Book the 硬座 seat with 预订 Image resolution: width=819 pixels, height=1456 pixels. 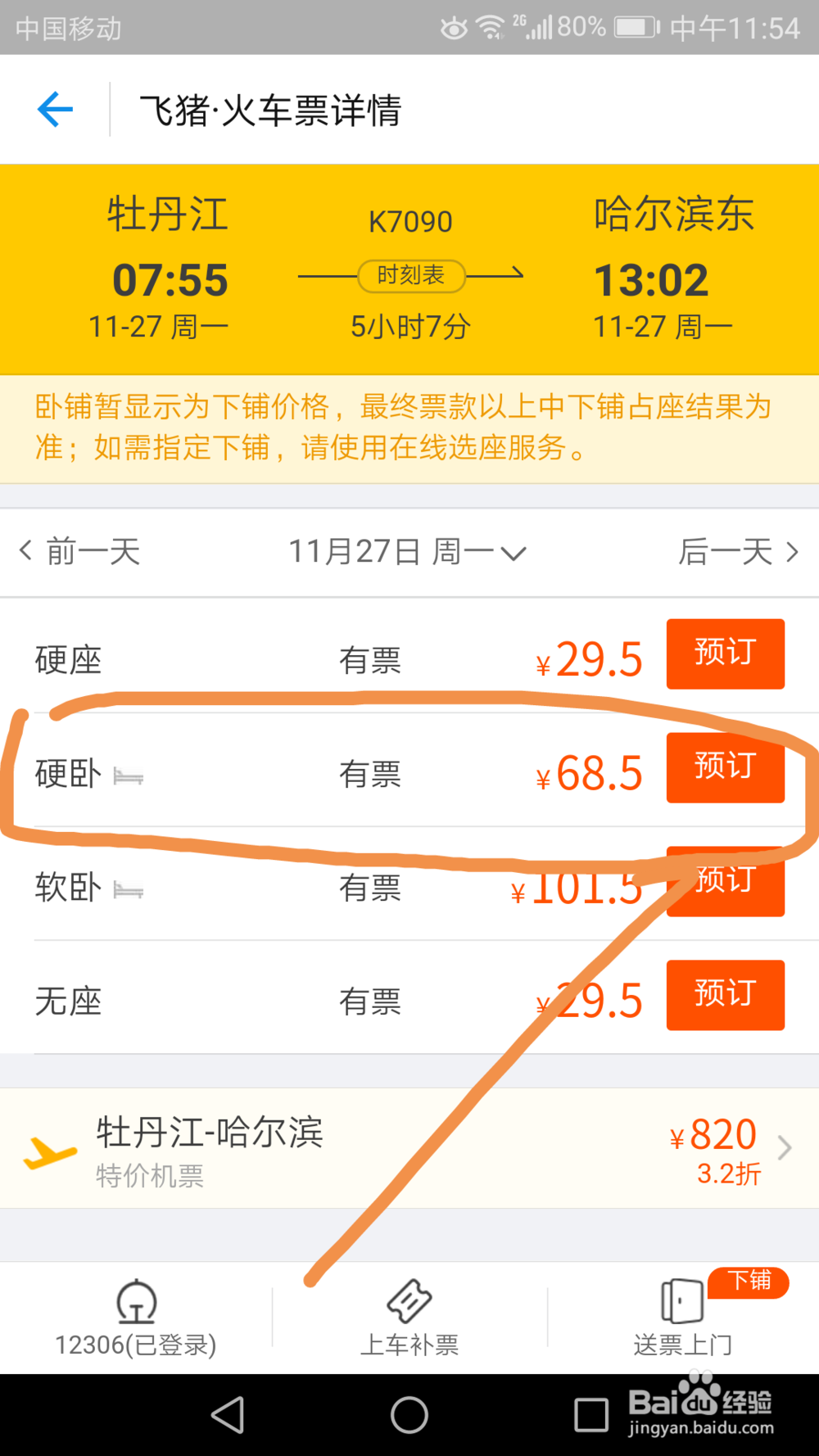click(x=725, y=654)
